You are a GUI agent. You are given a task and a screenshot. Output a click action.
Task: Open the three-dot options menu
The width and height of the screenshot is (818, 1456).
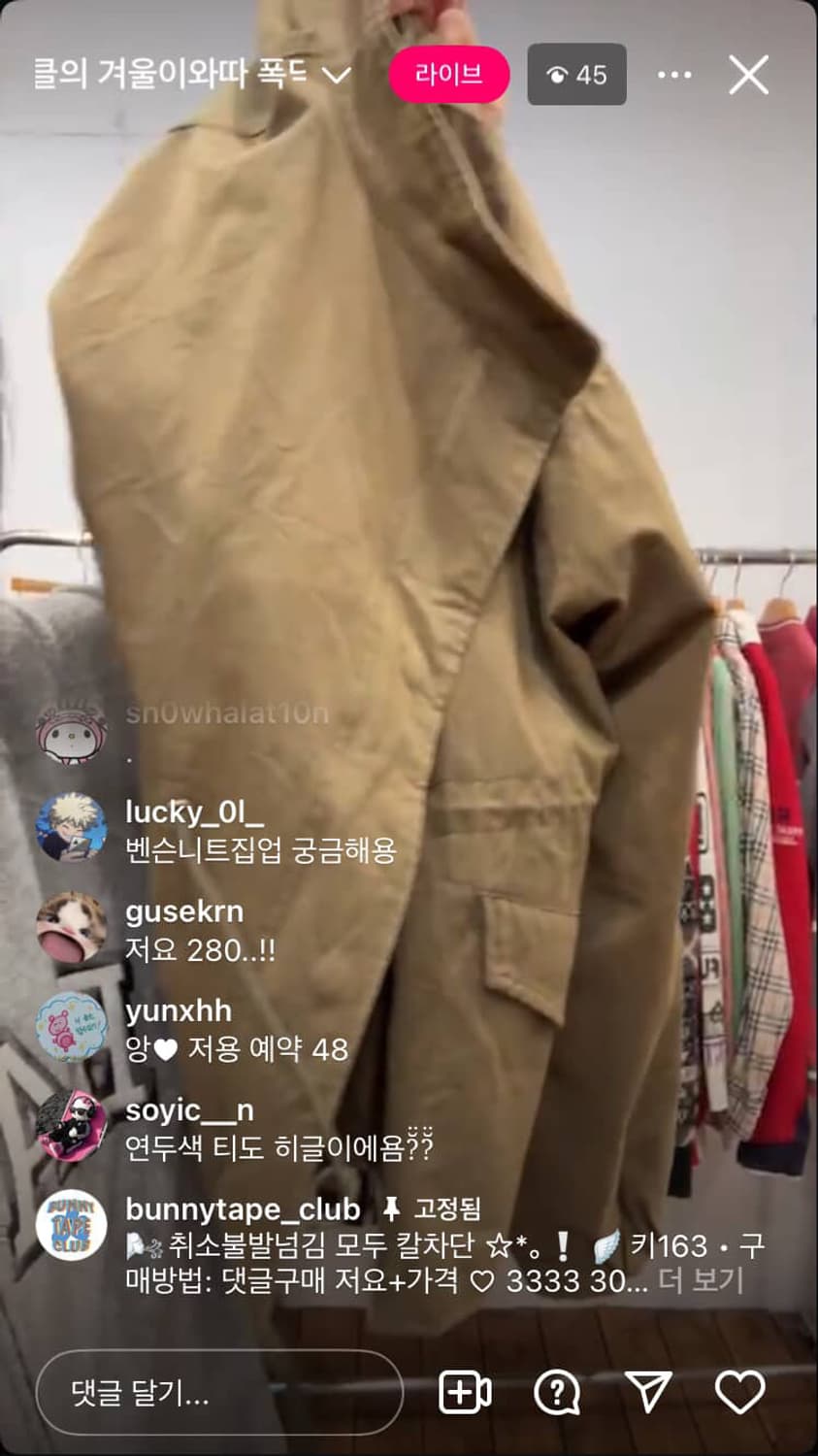pyautogui.click(x=674, y=75)
